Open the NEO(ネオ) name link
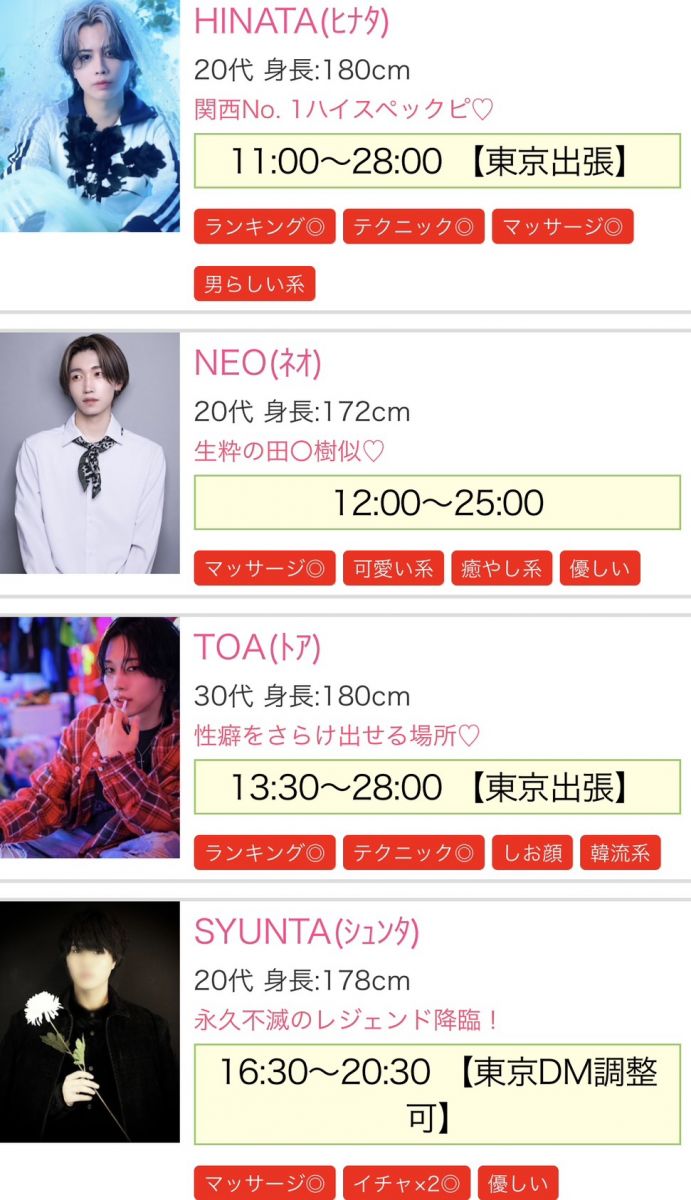Viewport: 691px width, 1200px height. (258, 364)
